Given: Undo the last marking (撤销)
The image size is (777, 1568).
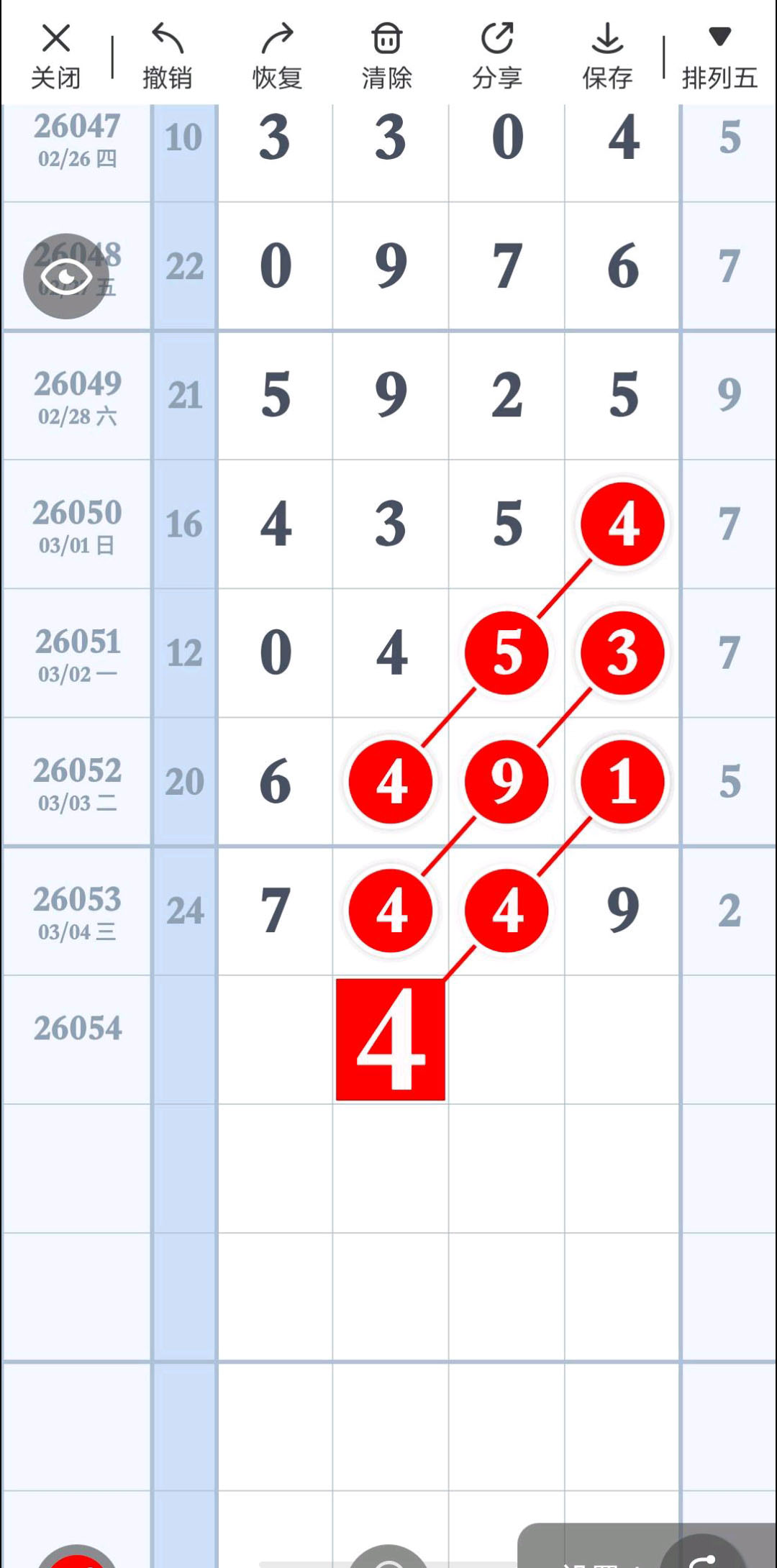Looking at the screenshot, I should coord(167,56).
